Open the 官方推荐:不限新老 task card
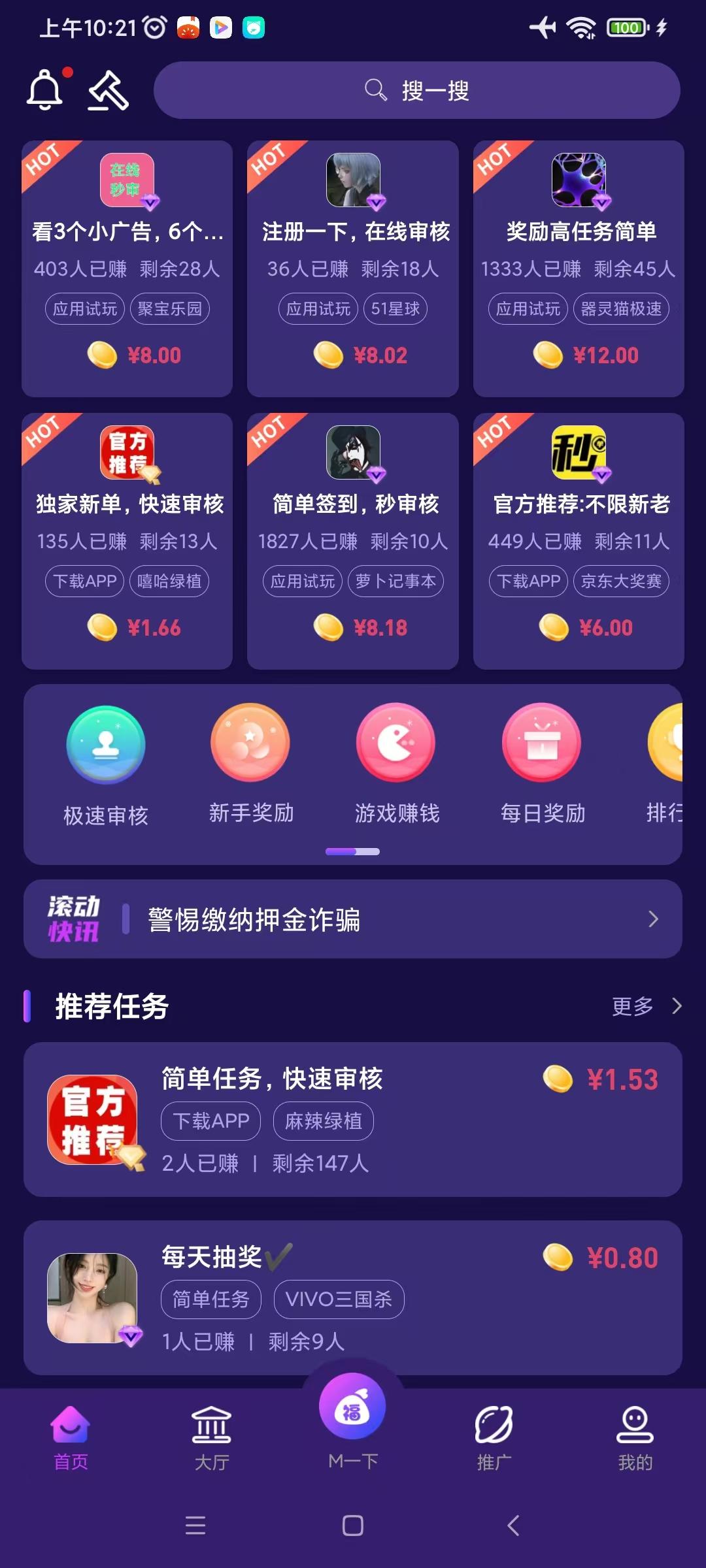This screenshot has width=706, height=1568. coord(579,541)
